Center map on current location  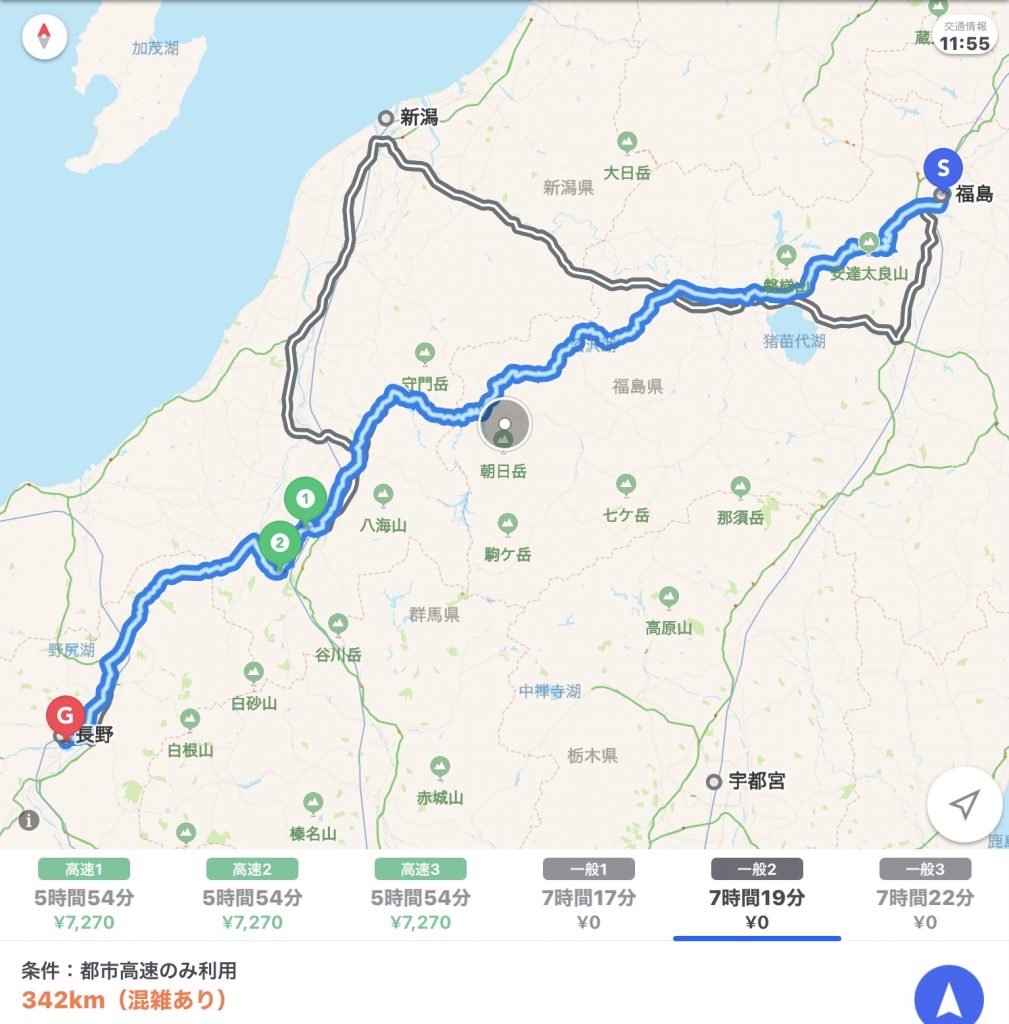coord(963,806)
